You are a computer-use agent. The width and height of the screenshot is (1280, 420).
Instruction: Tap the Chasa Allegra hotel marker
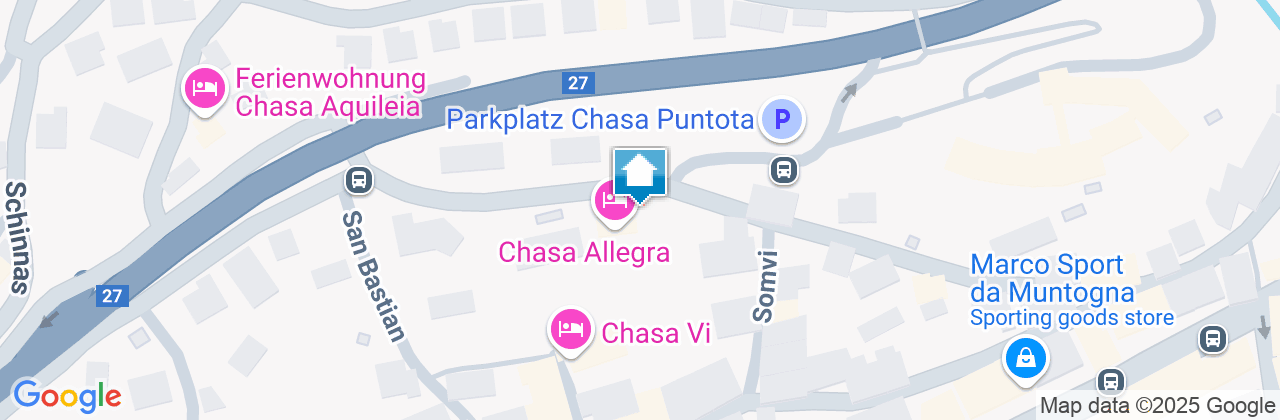coord(611,202)
